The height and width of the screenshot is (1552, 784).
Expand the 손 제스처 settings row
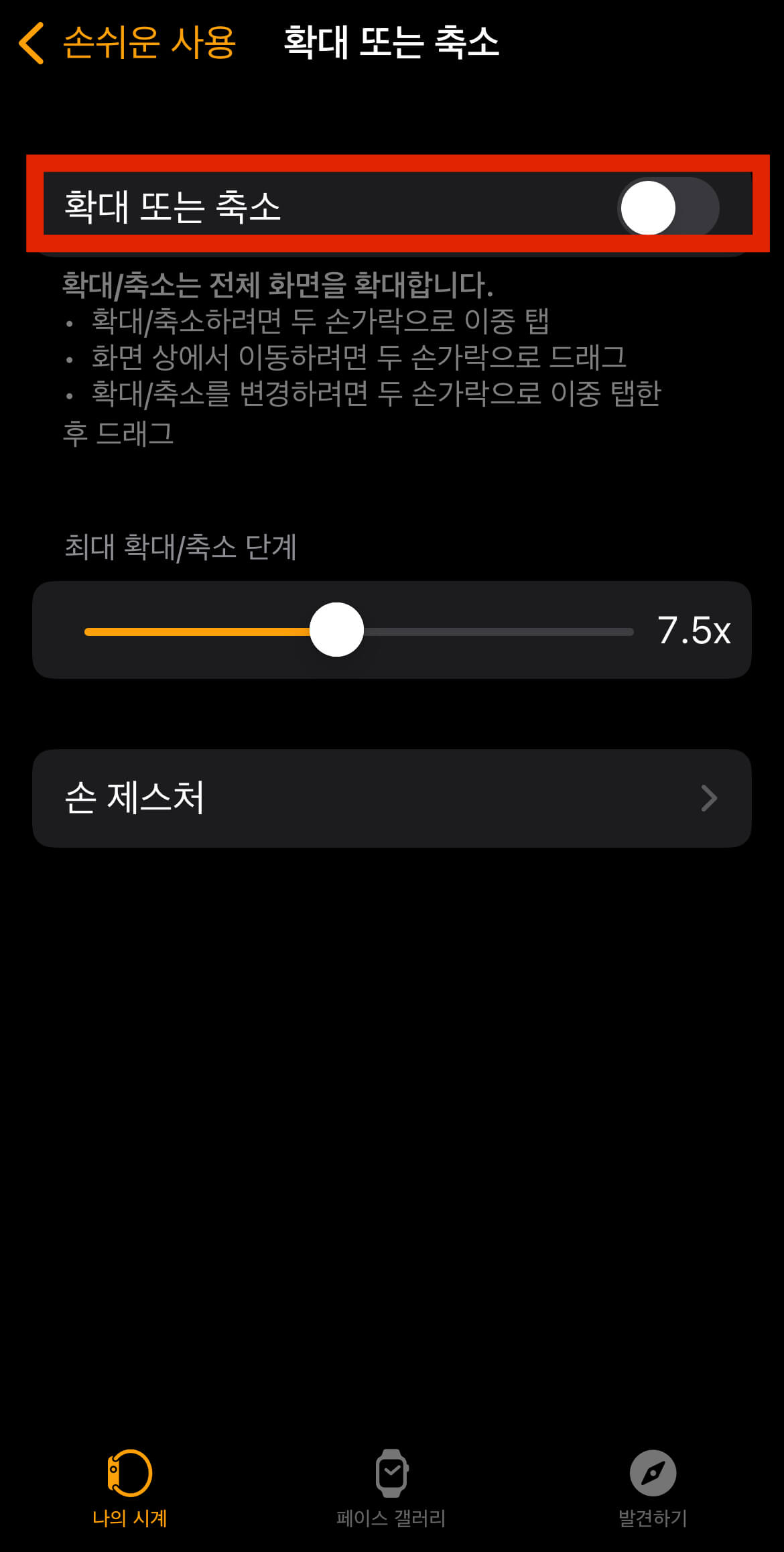(x=392, y=799)
